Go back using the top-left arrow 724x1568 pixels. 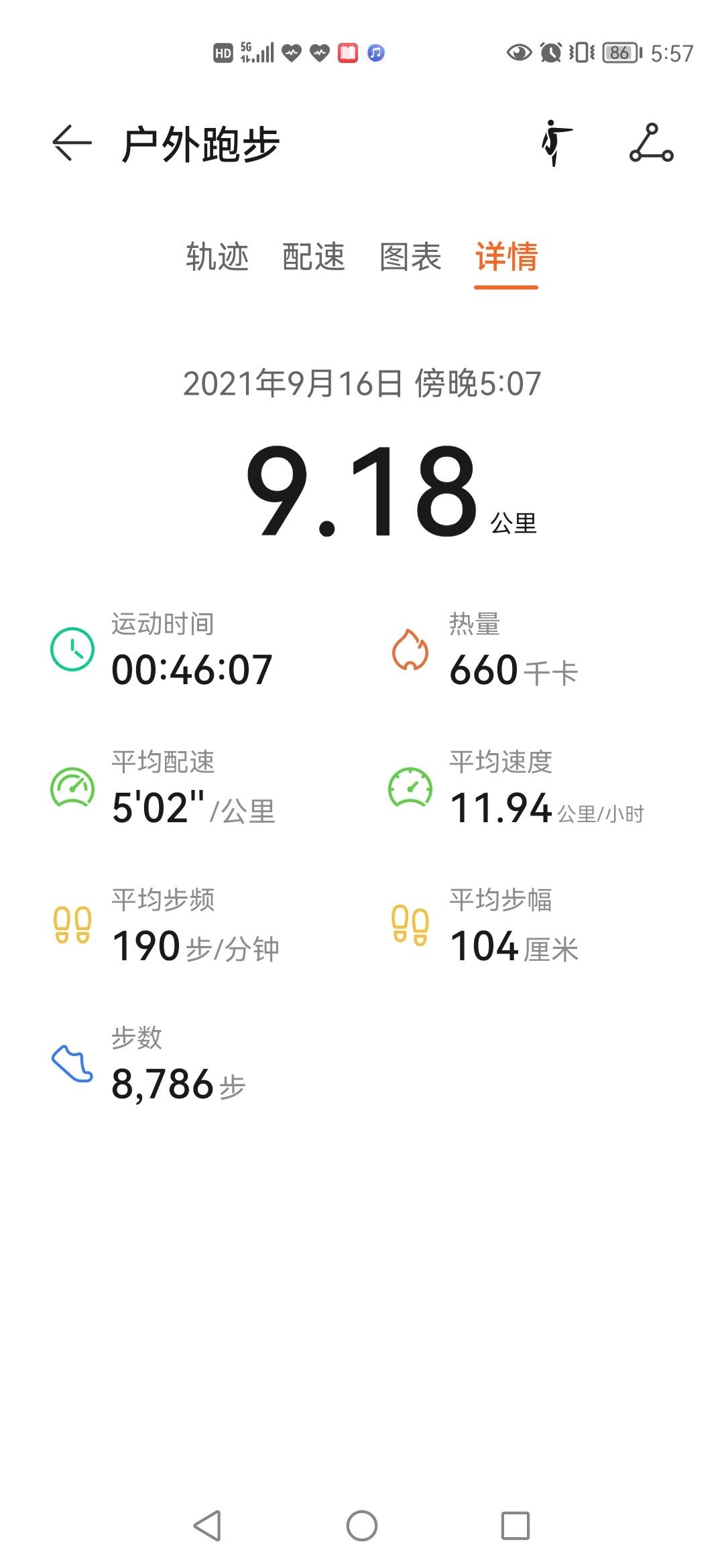click(72, 143)
